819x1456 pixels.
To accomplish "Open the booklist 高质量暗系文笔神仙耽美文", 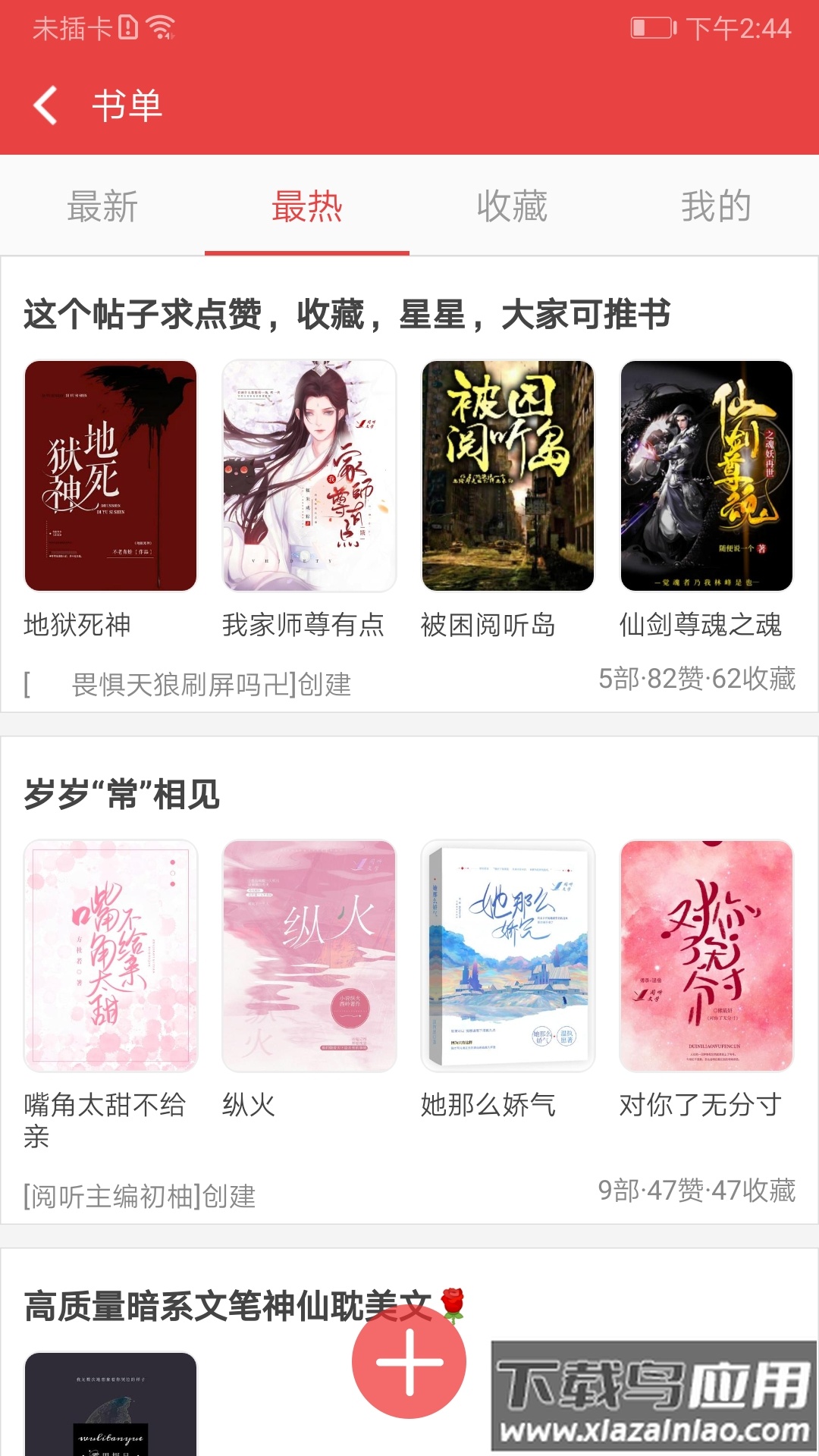I will coord(227,1306).
